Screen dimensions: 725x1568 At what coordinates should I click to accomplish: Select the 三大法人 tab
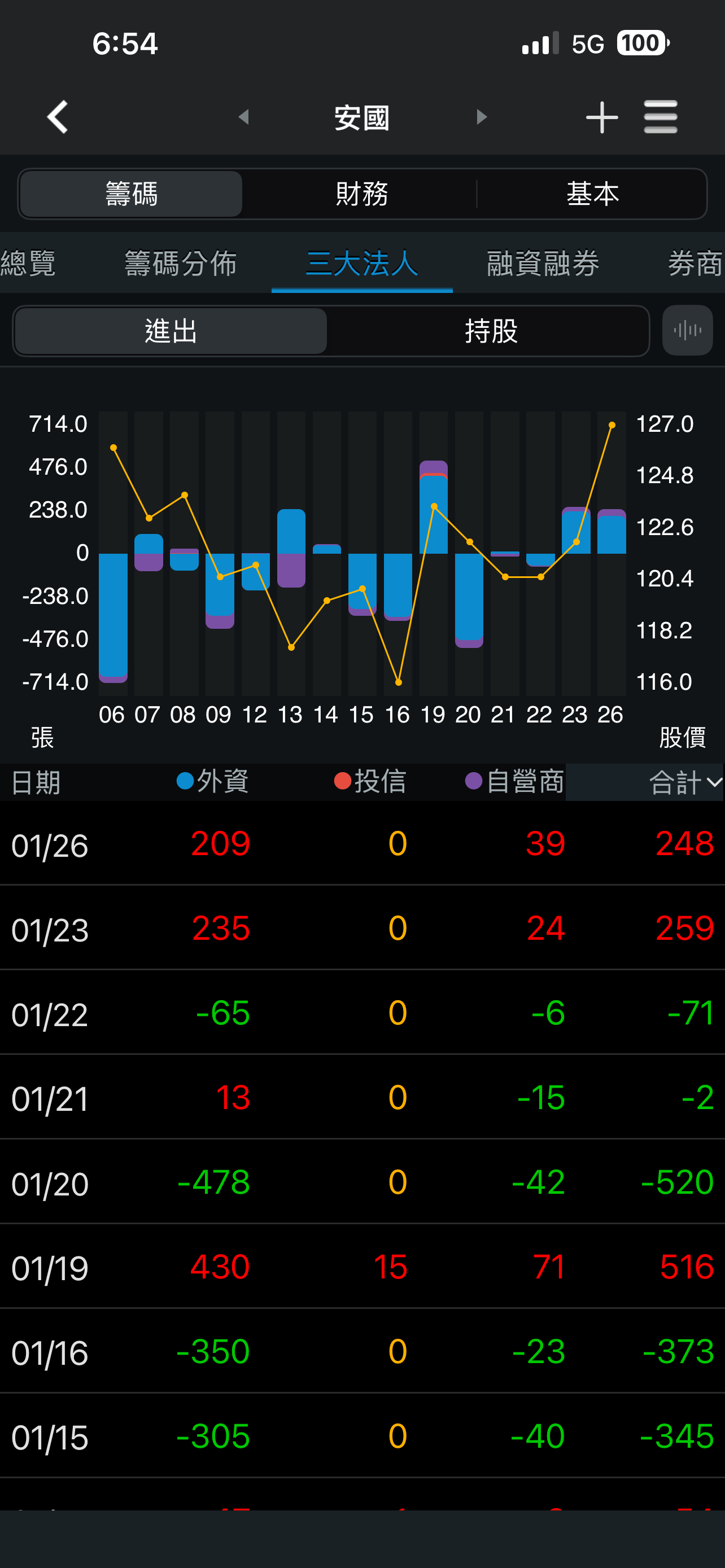pyautogui.click(x=361, y=264)
